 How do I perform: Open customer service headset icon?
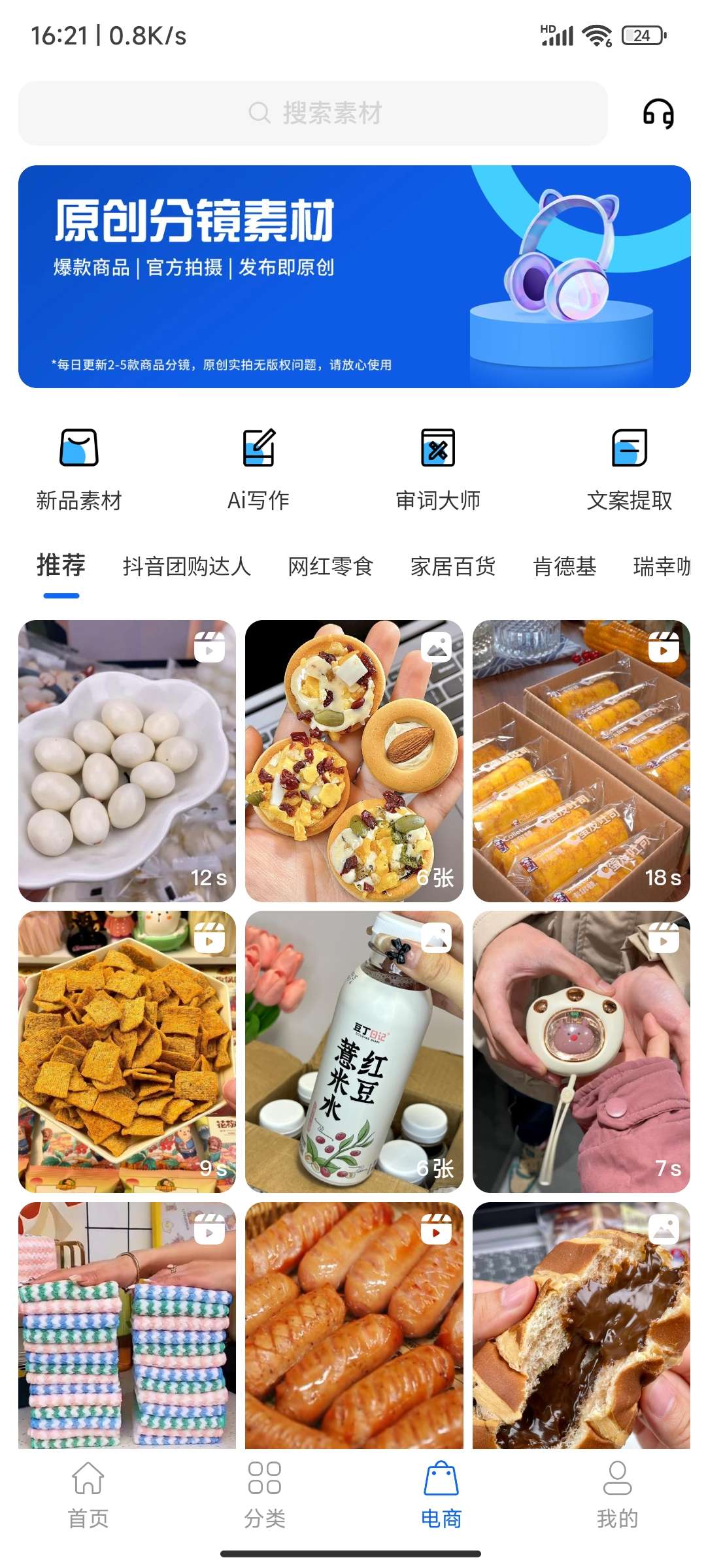click(658, 114)
